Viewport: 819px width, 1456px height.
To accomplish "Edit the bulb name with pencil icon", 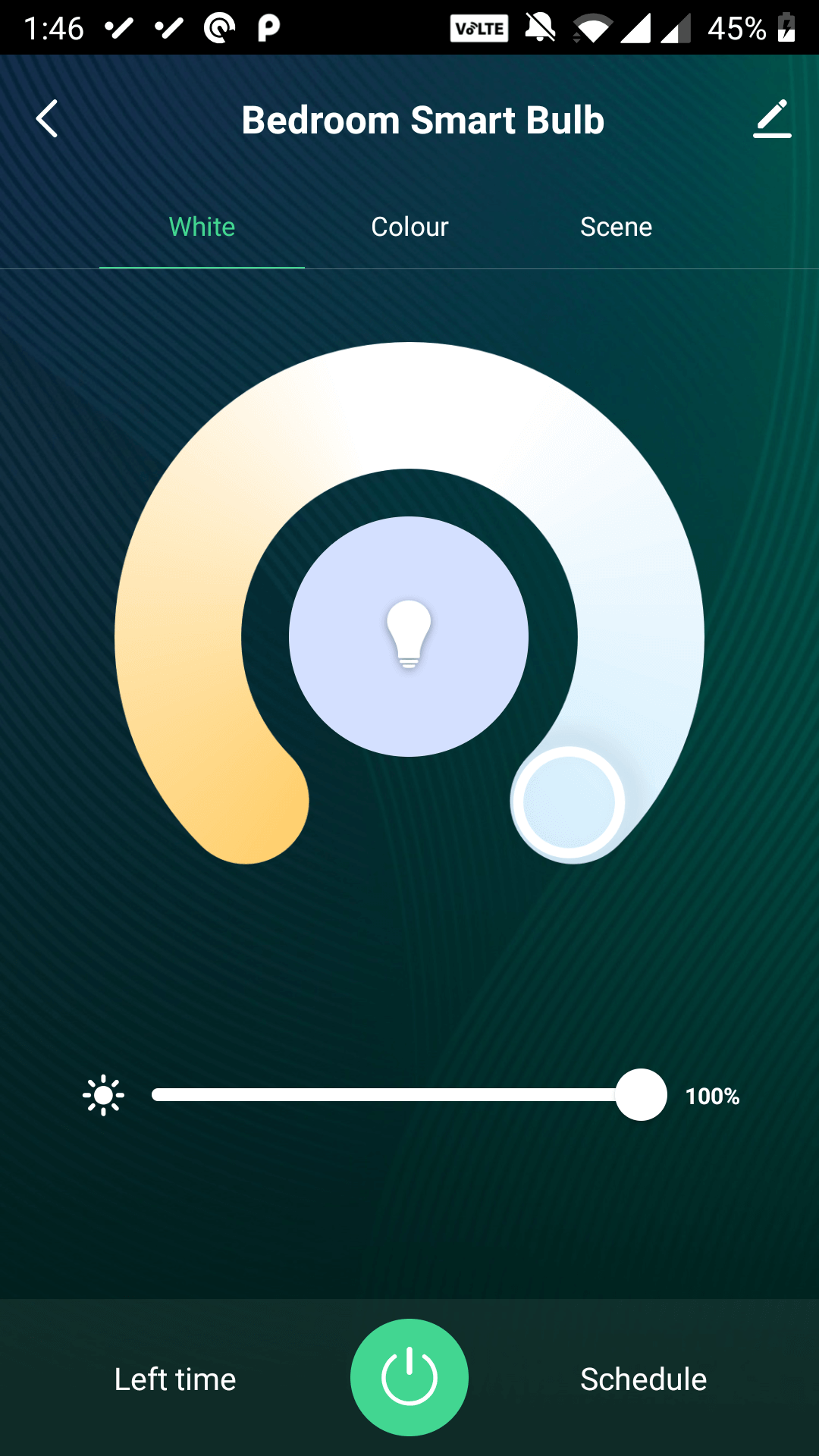I will [772, 119].
